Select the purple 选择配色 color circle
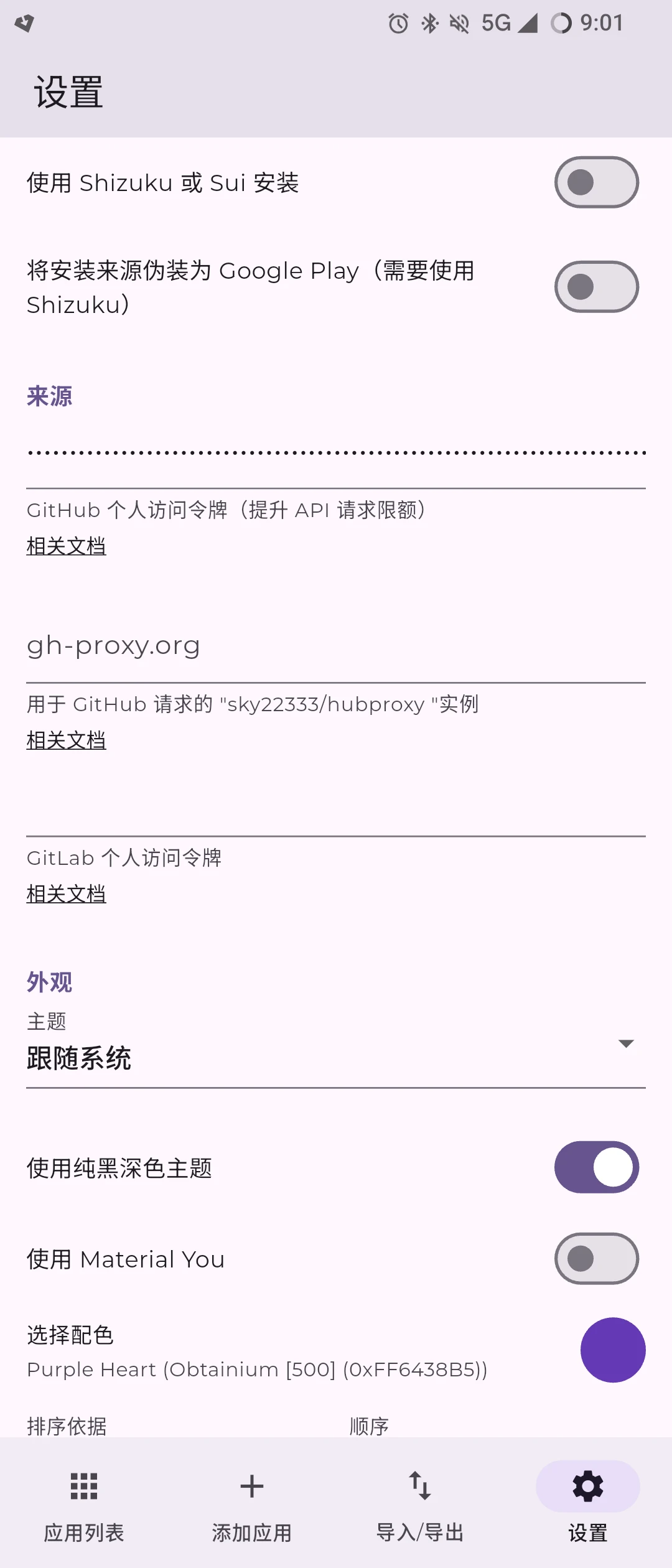This screenshot has height=1568, width=672. (x=613, y=1350)
